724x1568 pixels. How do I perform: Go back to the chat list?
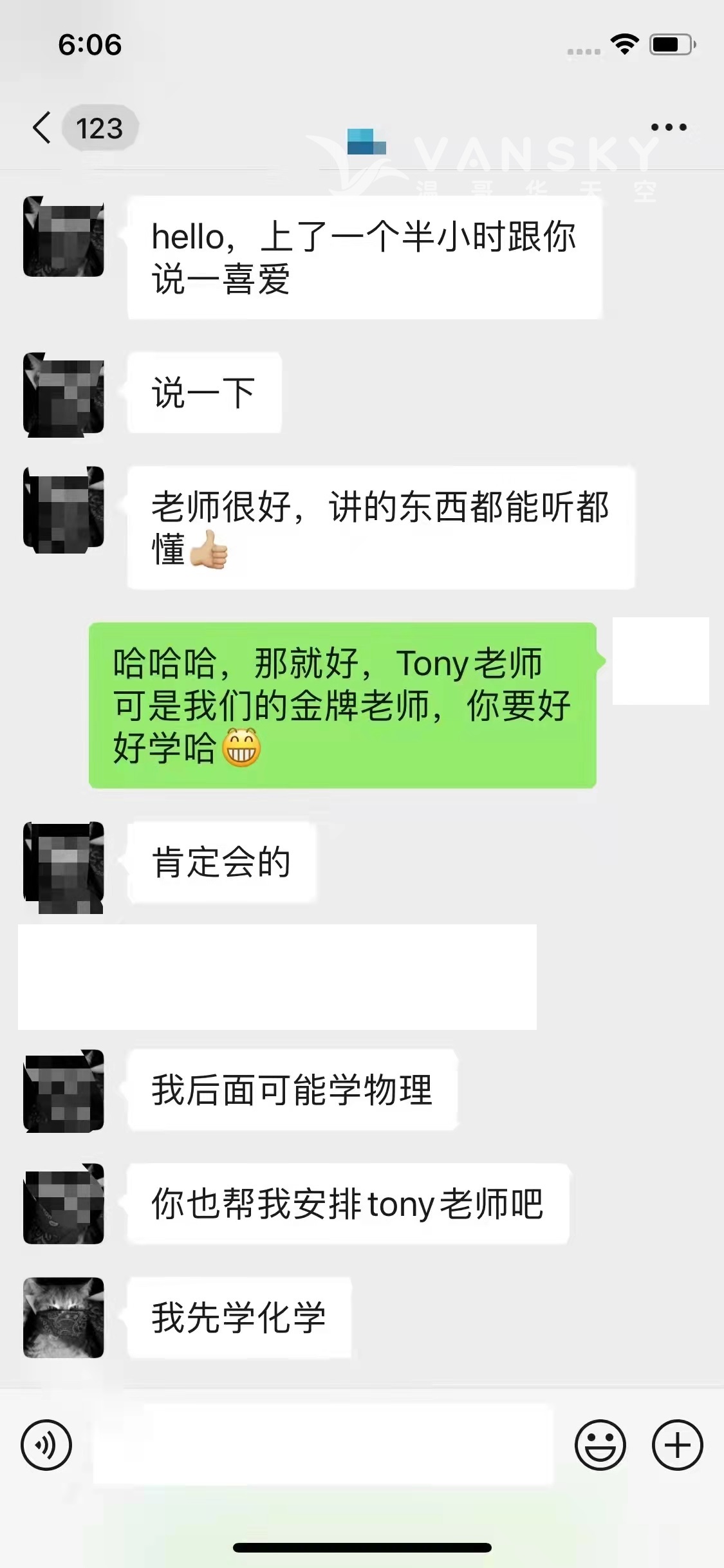[x=42, y=127]
